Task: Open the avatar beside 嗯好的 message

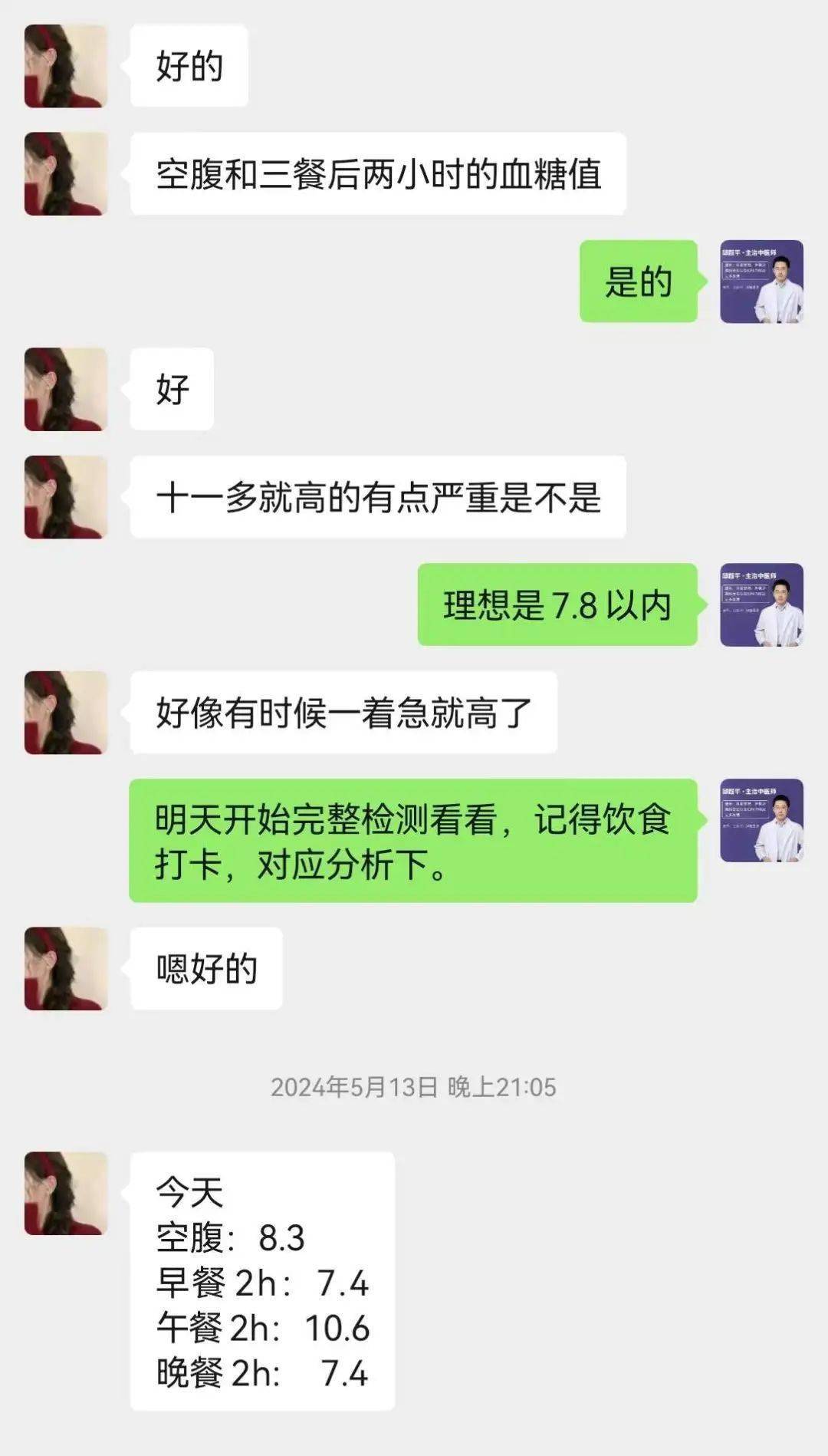Action: tap(66, 968)
